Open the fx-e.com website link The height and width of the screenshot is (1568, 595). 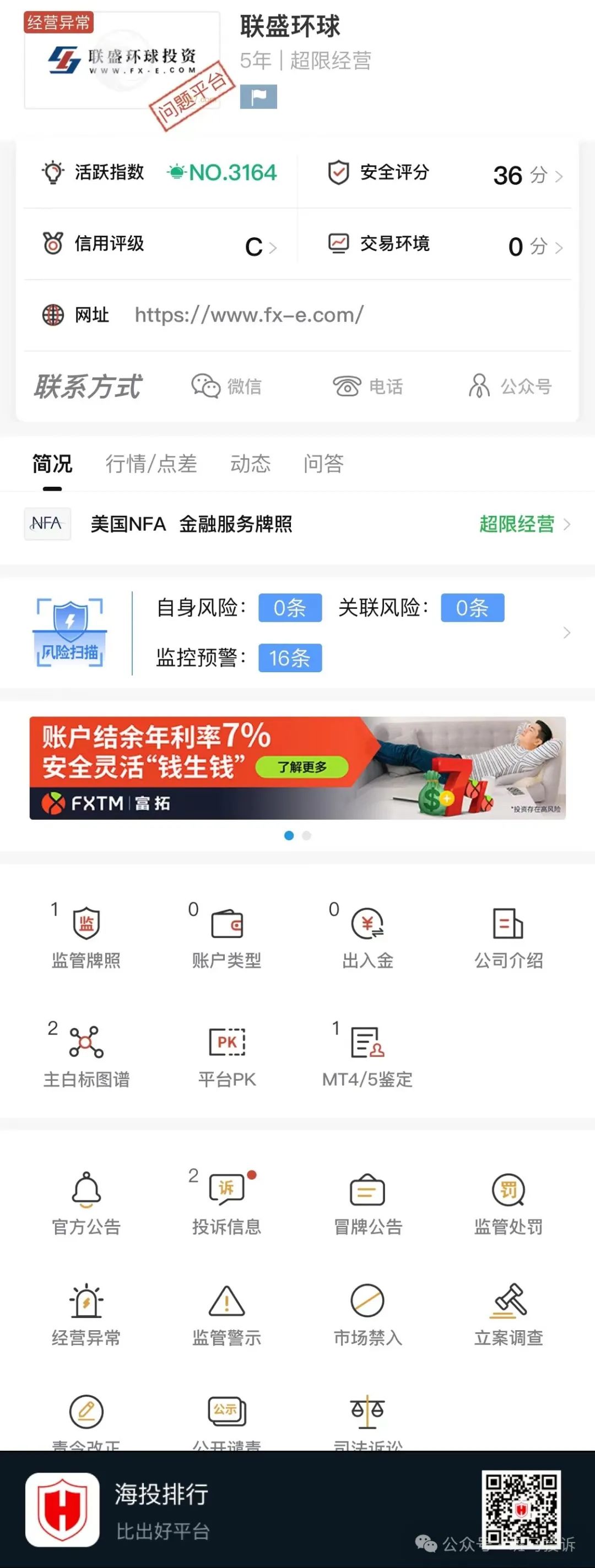[249, 315]
